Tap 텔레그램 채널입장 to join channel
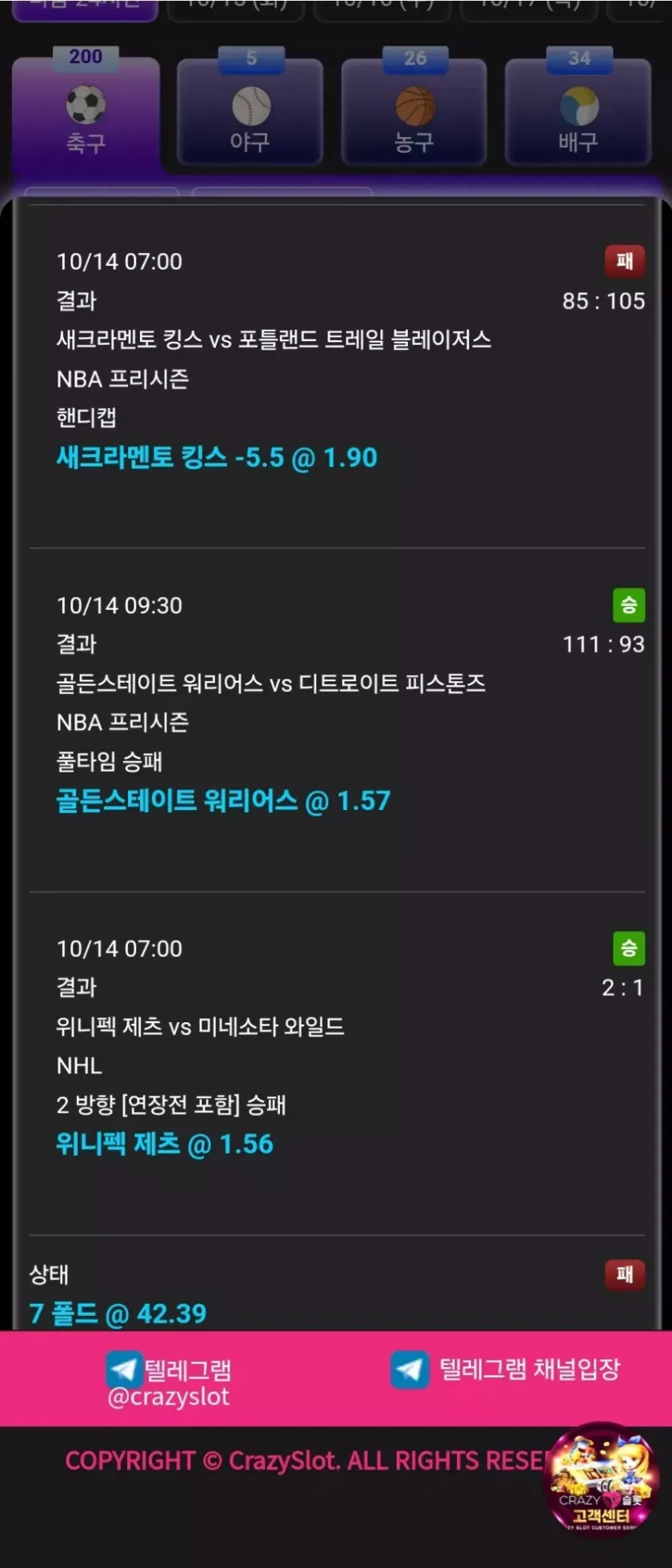 point(506,1369)
